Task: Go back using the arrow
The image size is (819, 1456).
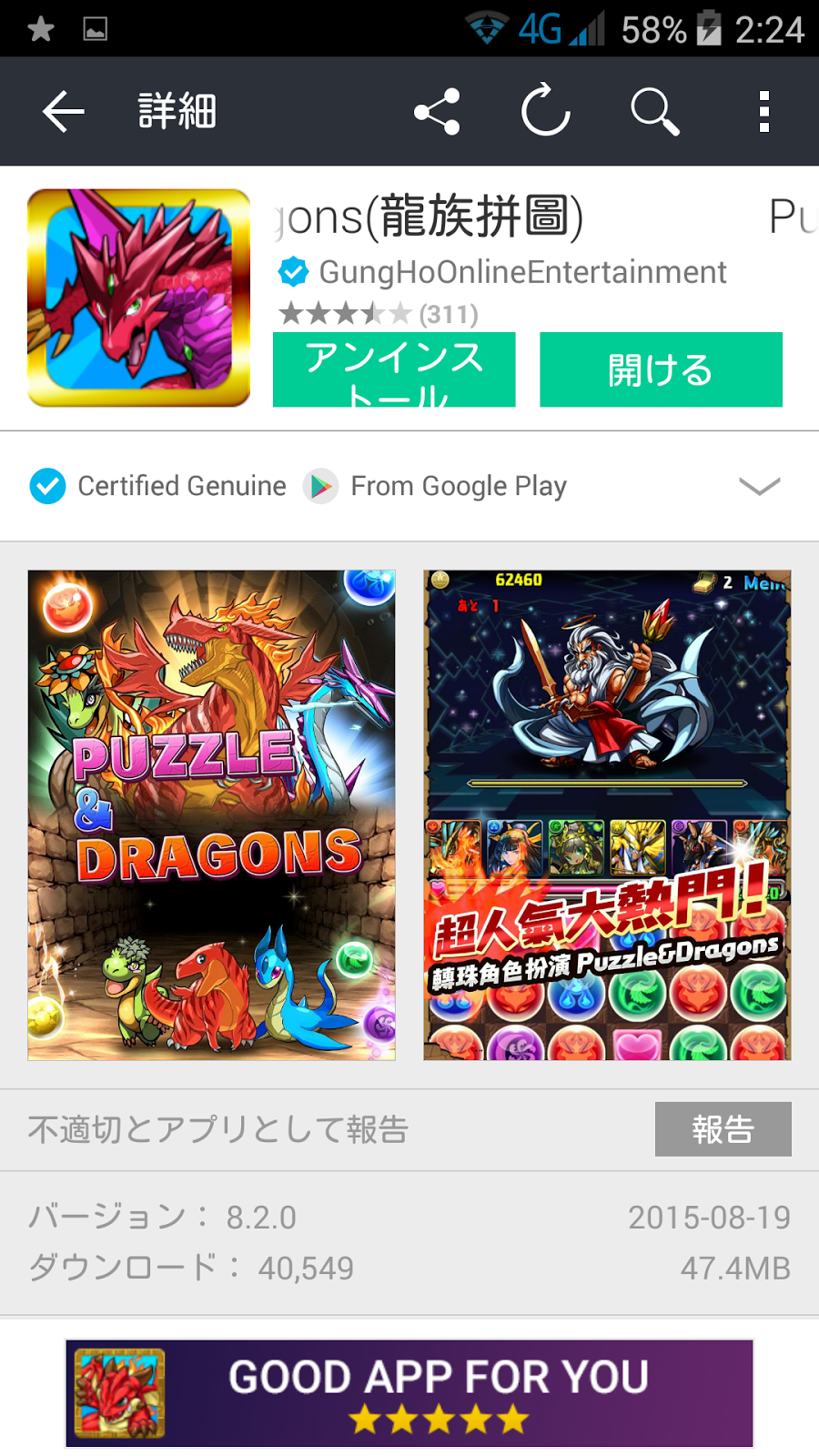Action: pyautogui.click(x=63, y=112)
